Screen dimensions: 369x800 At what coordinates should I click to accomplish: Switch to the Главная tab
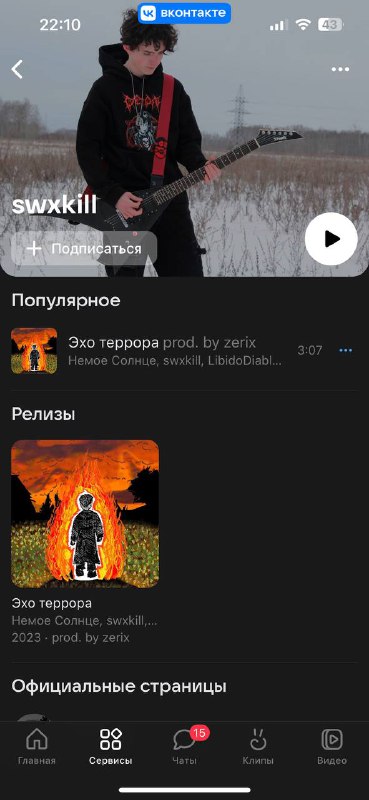tap(37, 746)
